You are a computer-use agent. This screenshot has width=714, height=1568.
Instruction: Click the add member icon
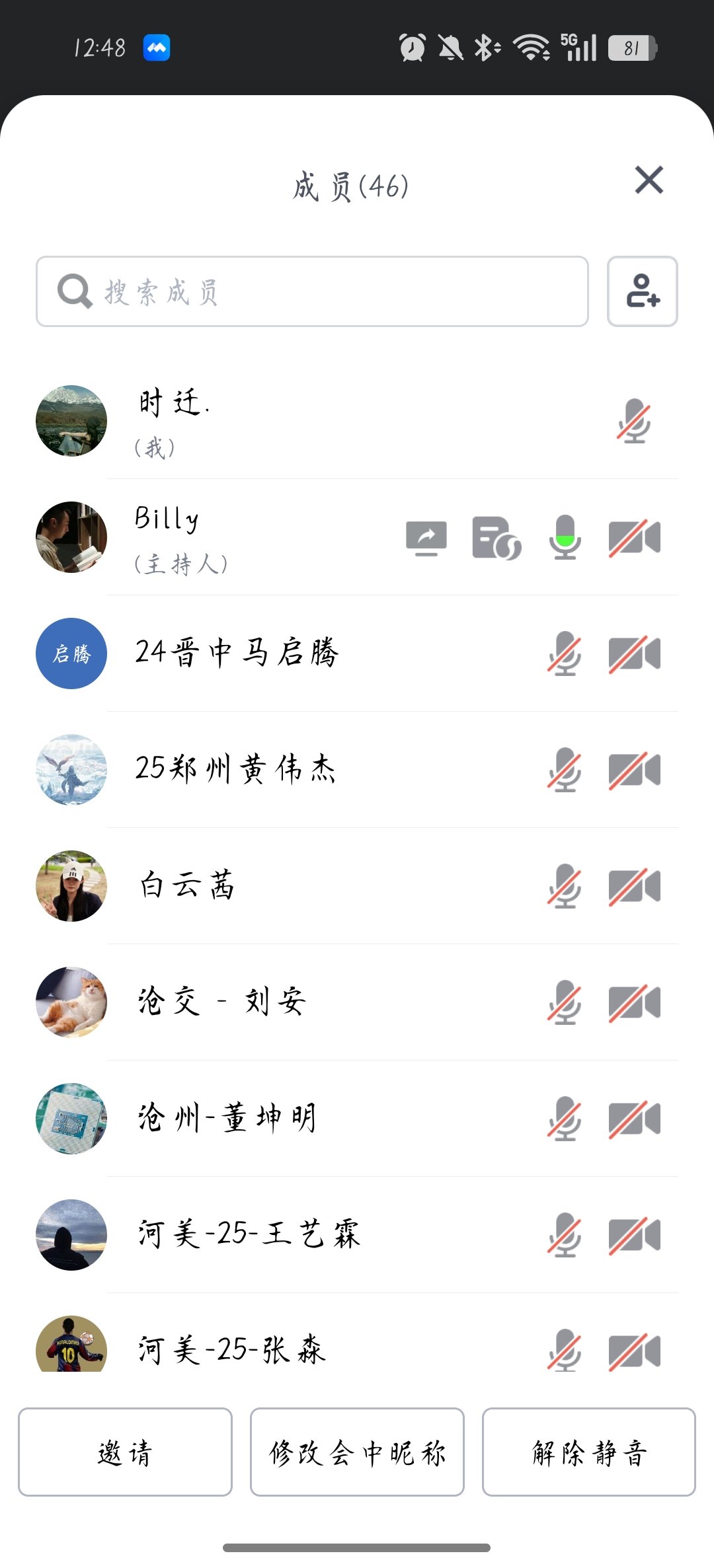(x=642, y=291)
